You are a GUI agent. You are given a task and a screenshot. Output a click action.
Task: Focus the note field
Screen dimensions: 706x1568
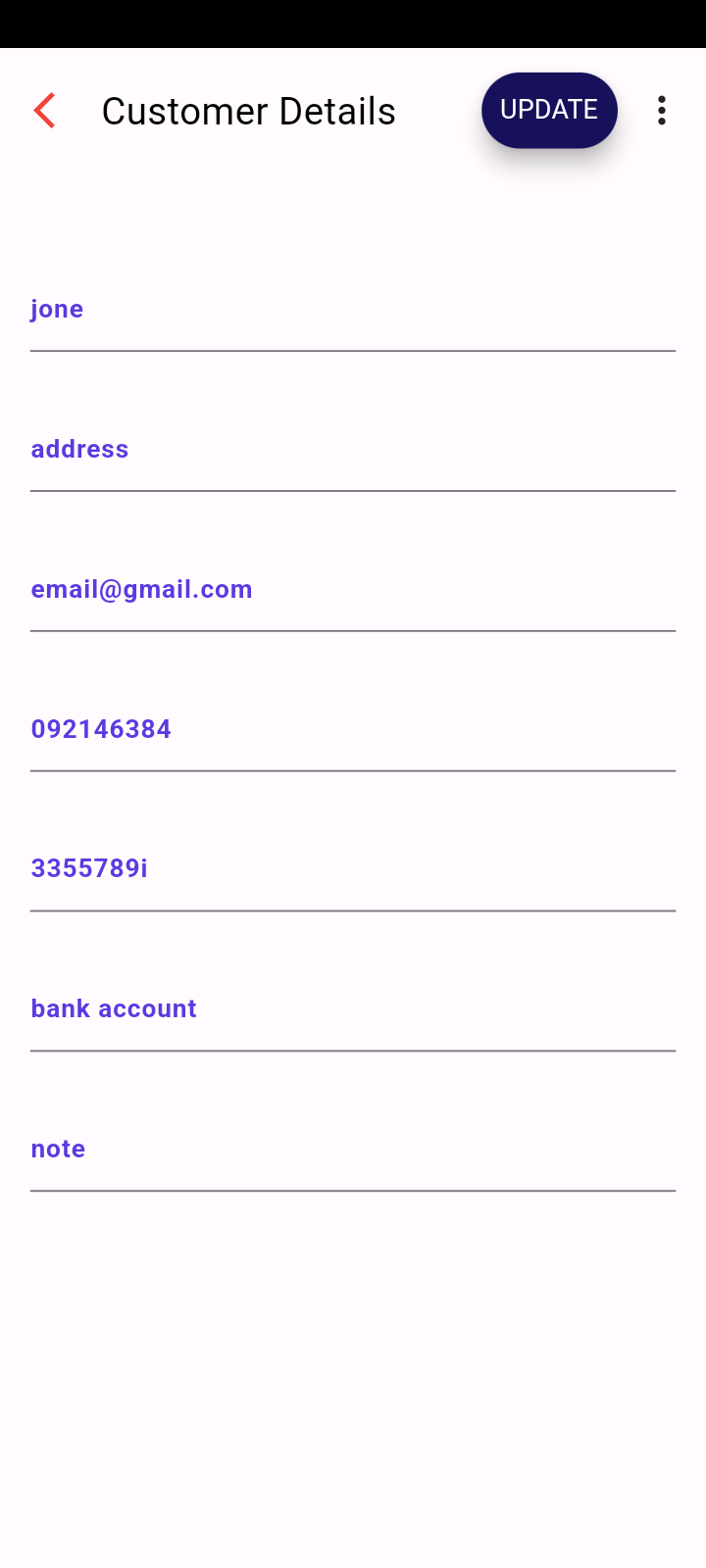click(353, 1150)
